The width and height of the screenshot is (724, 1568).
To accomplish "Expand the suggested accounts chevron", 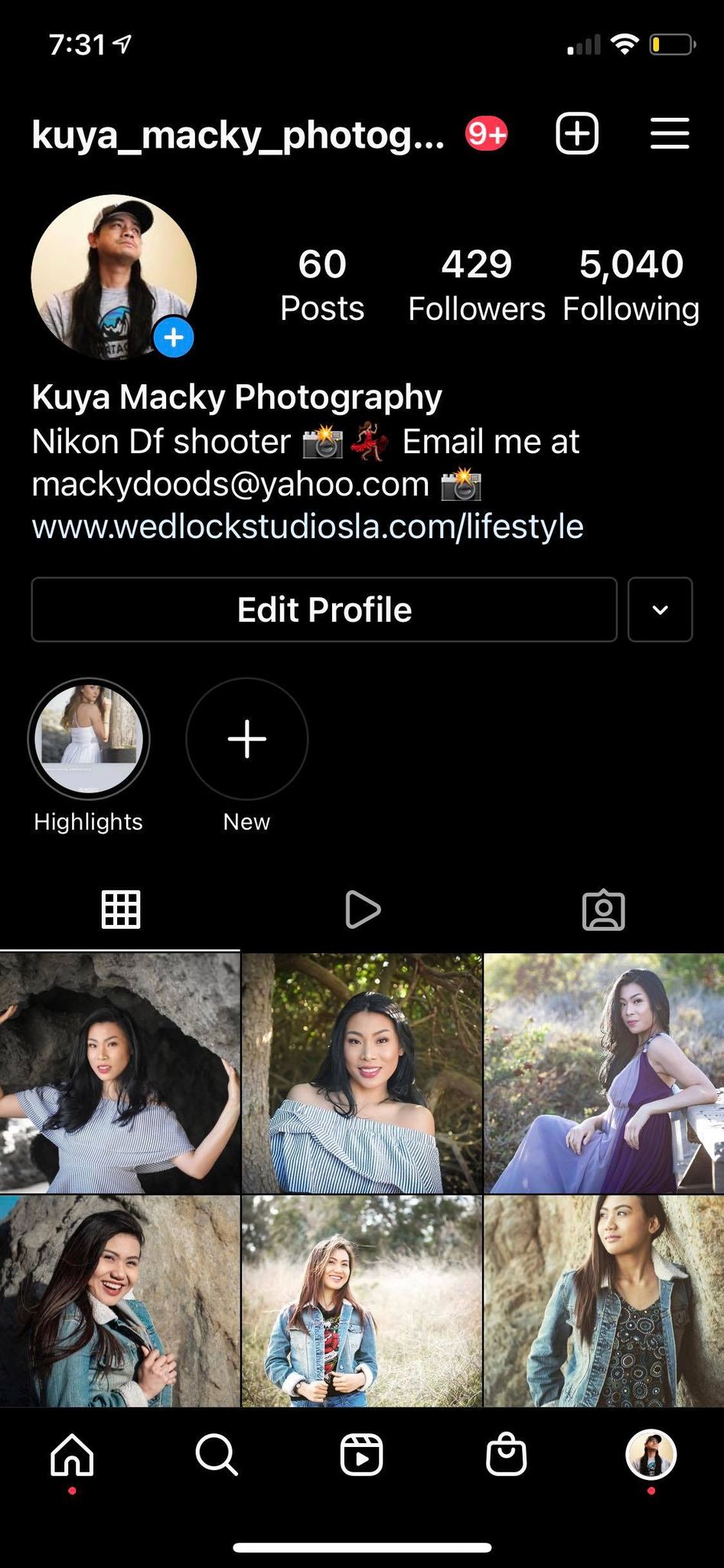I will point(660,609).
